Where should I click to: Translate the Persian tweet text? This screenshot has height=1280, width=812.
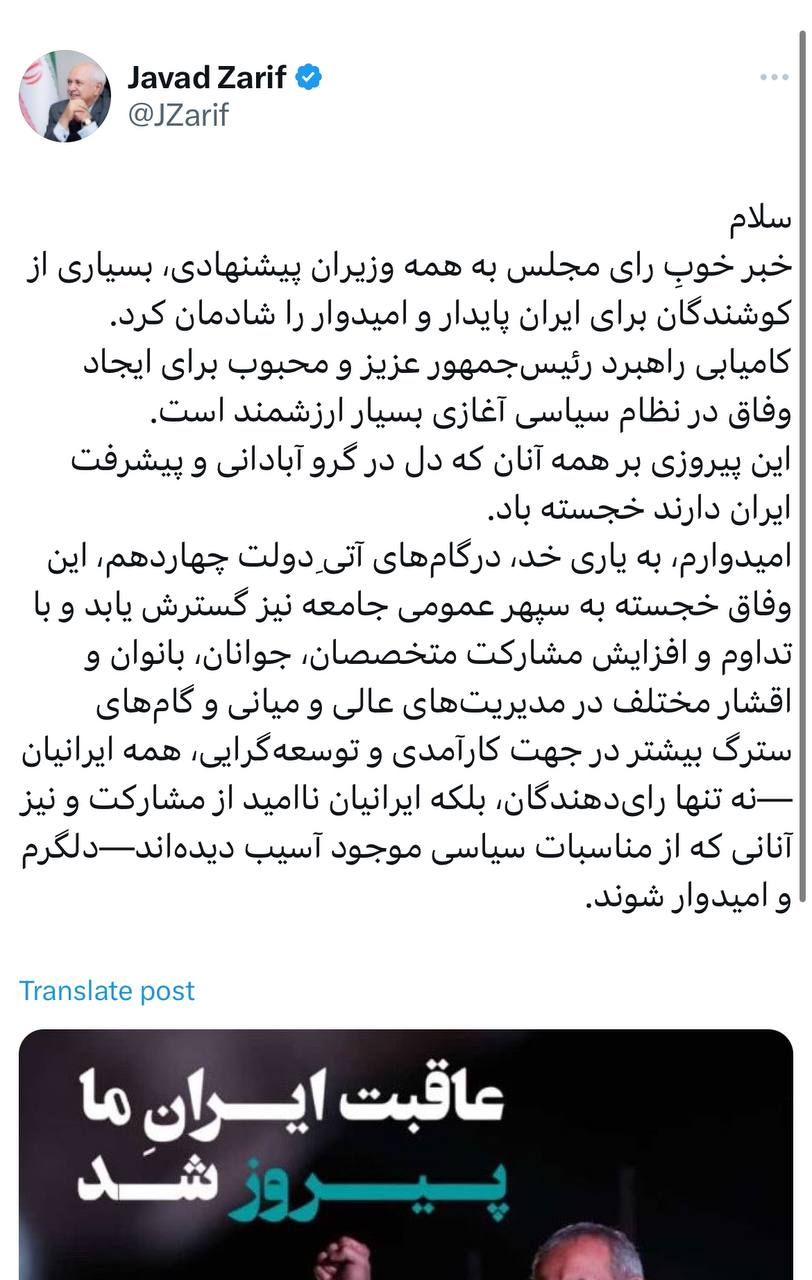pos(106,991)
